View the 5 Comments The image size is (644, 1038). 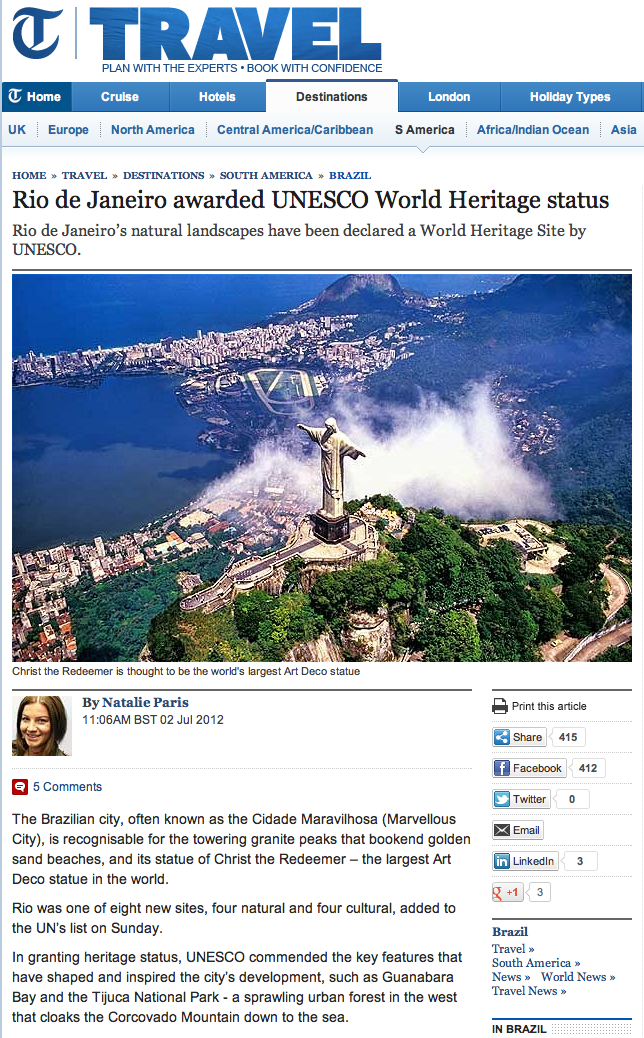coord(67,787)
